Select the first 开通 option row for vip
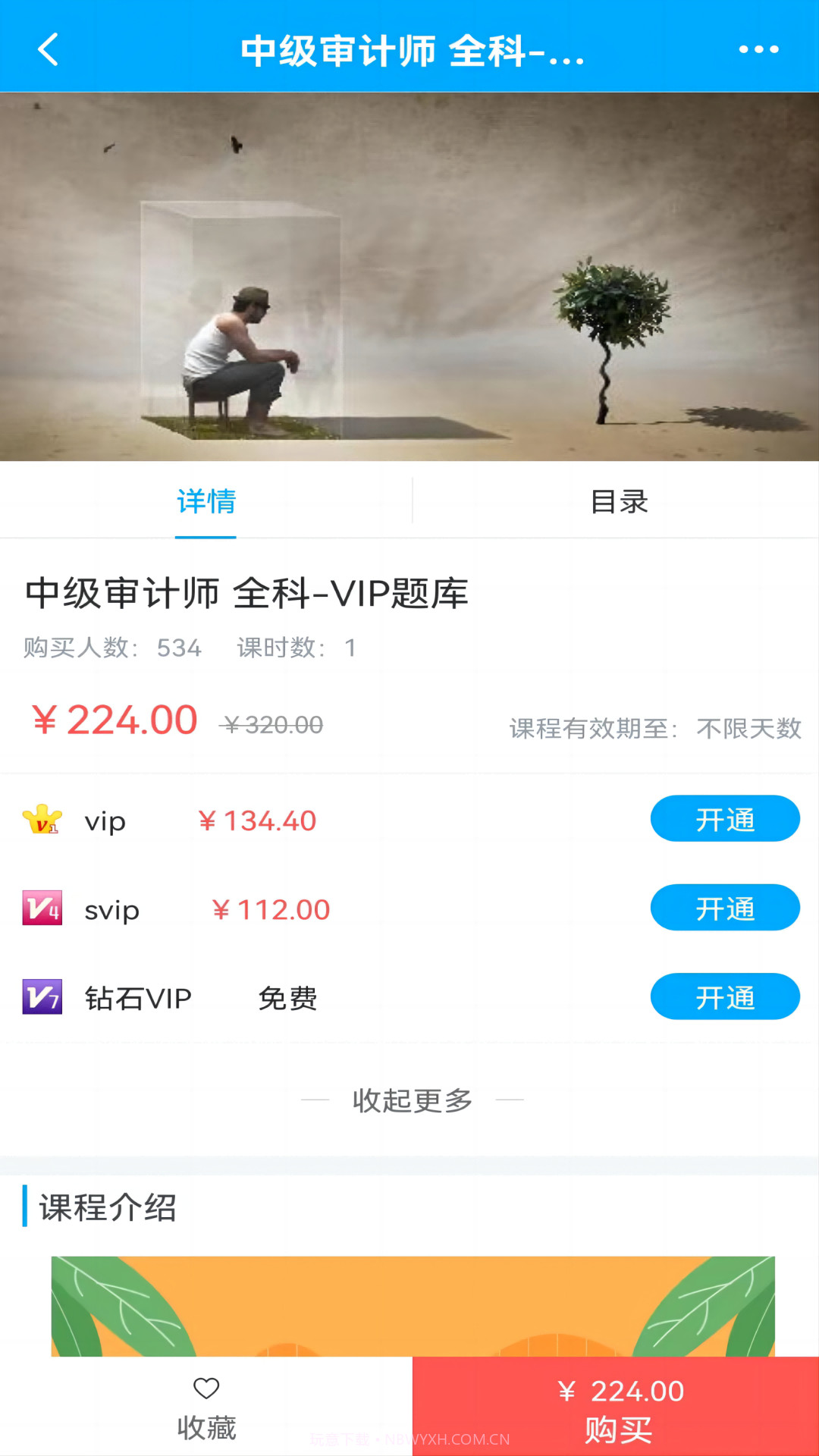819x1456 pixels. click(x=724, y=819)
